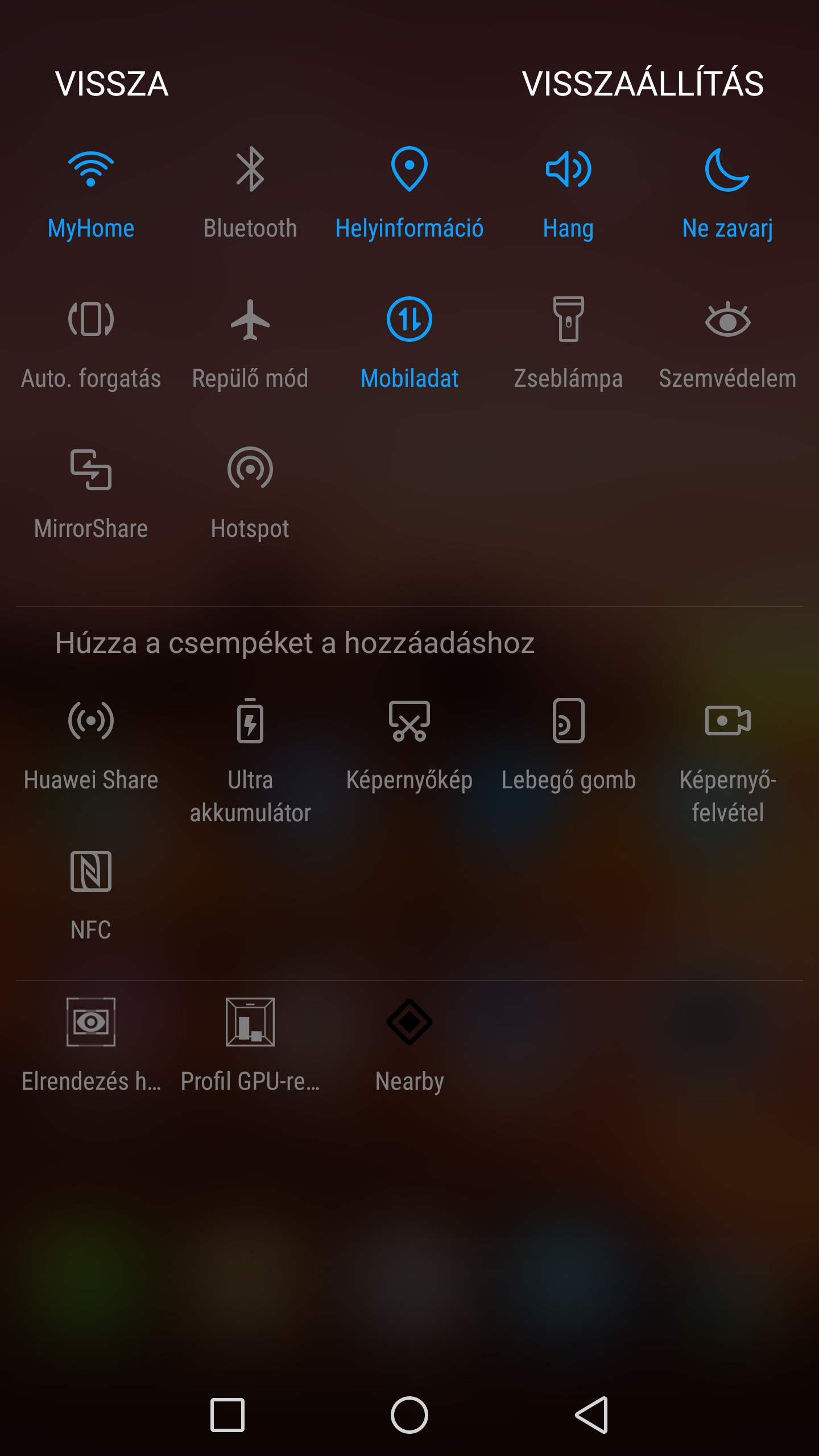
Task: Select the Ultra akkumulátor tile
Action: click(250, 721)
